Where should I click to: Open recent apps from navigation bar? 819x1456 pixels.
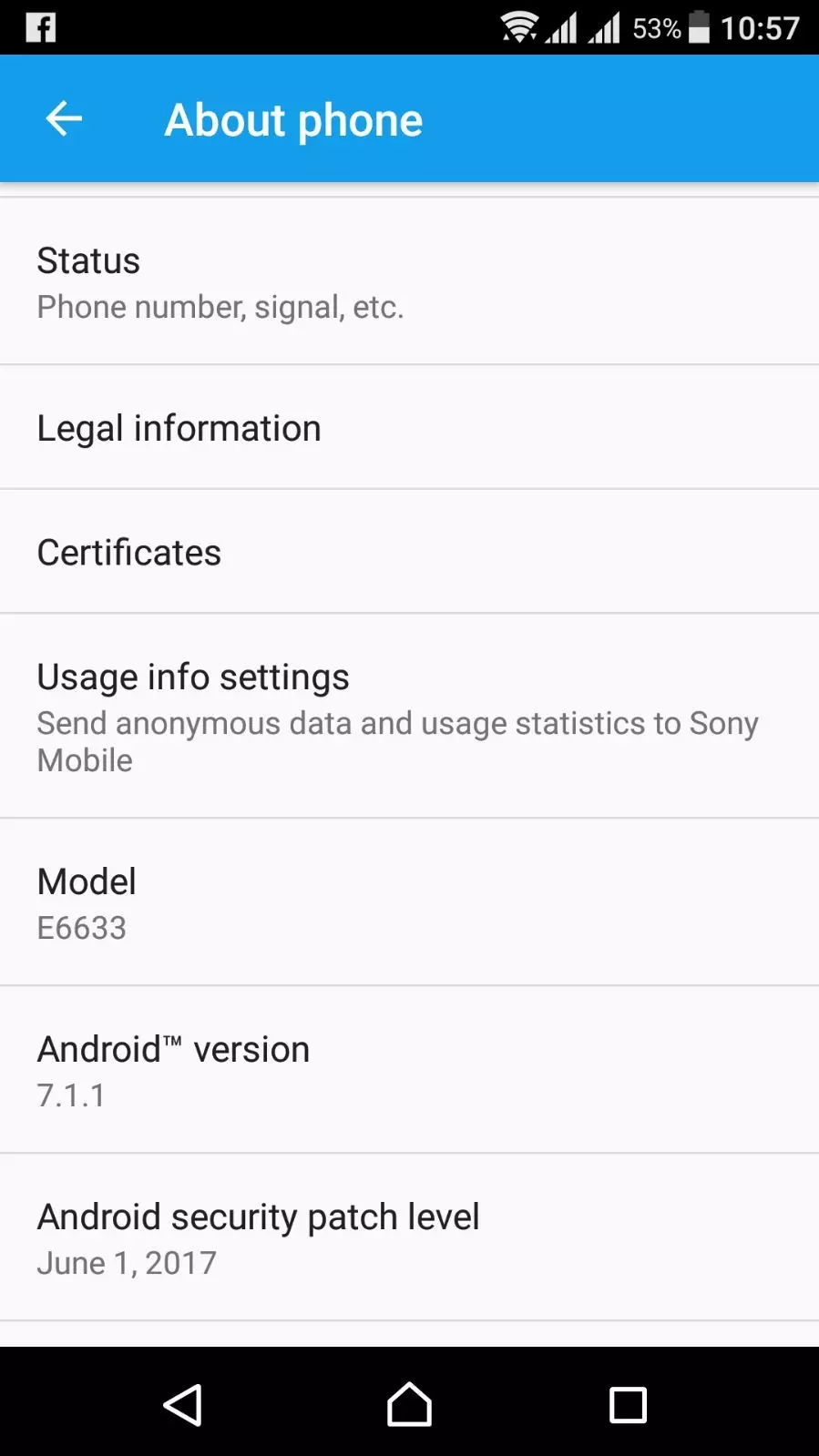(628, 1404)
